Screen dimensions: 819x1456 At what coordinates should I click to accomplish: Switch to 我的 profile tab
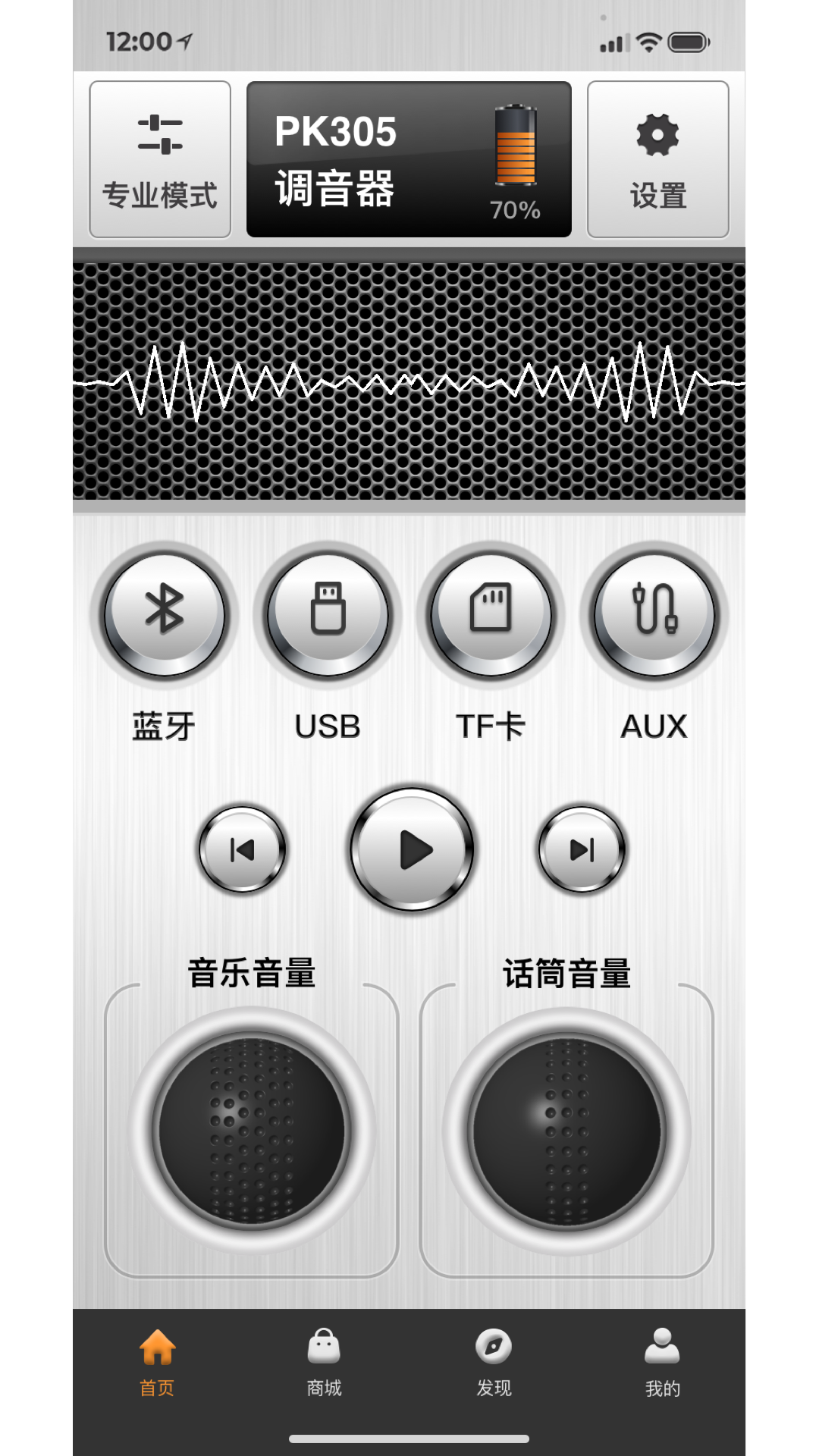pyautogui.click(x=662, y=1363)
